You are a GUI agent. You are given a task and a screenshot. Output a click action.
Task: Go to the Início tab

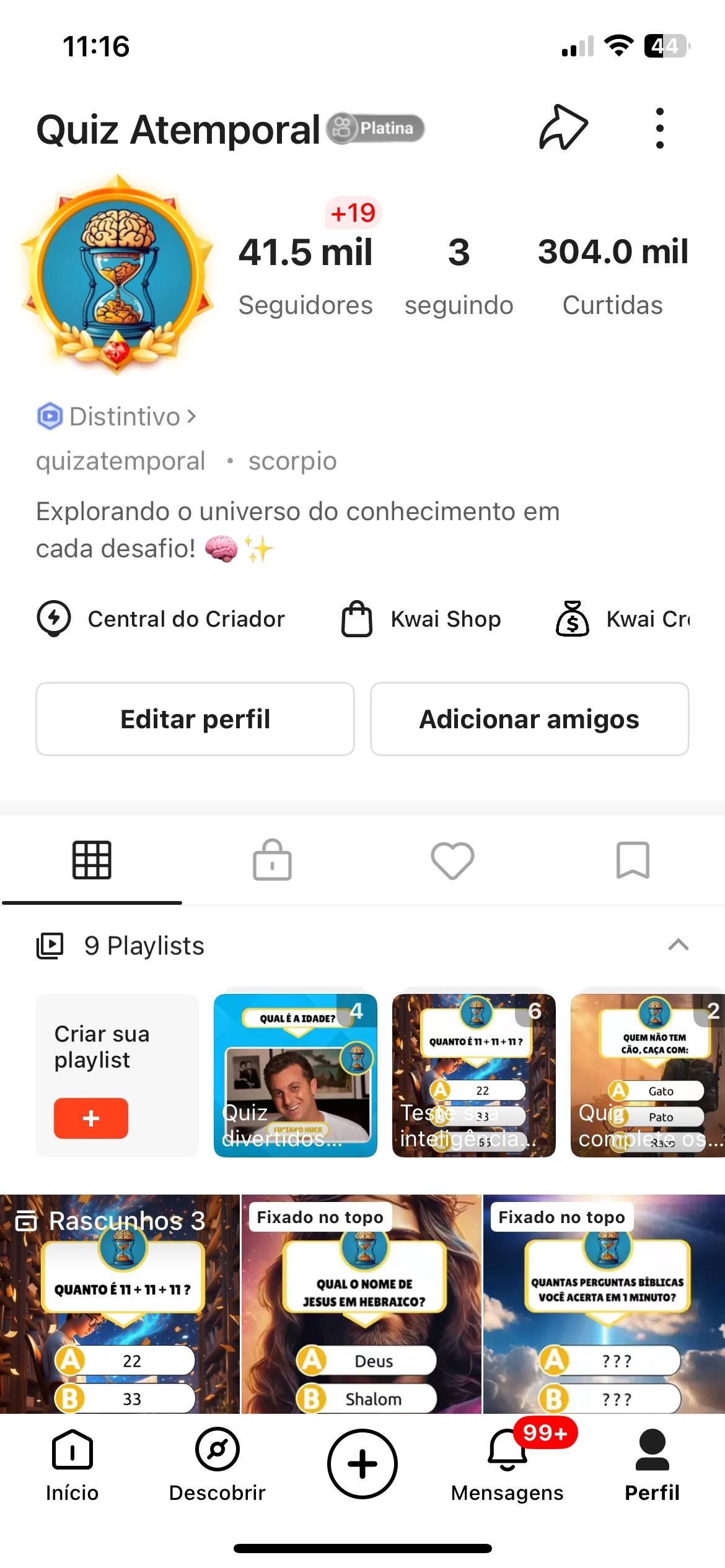pos(72,1465)
